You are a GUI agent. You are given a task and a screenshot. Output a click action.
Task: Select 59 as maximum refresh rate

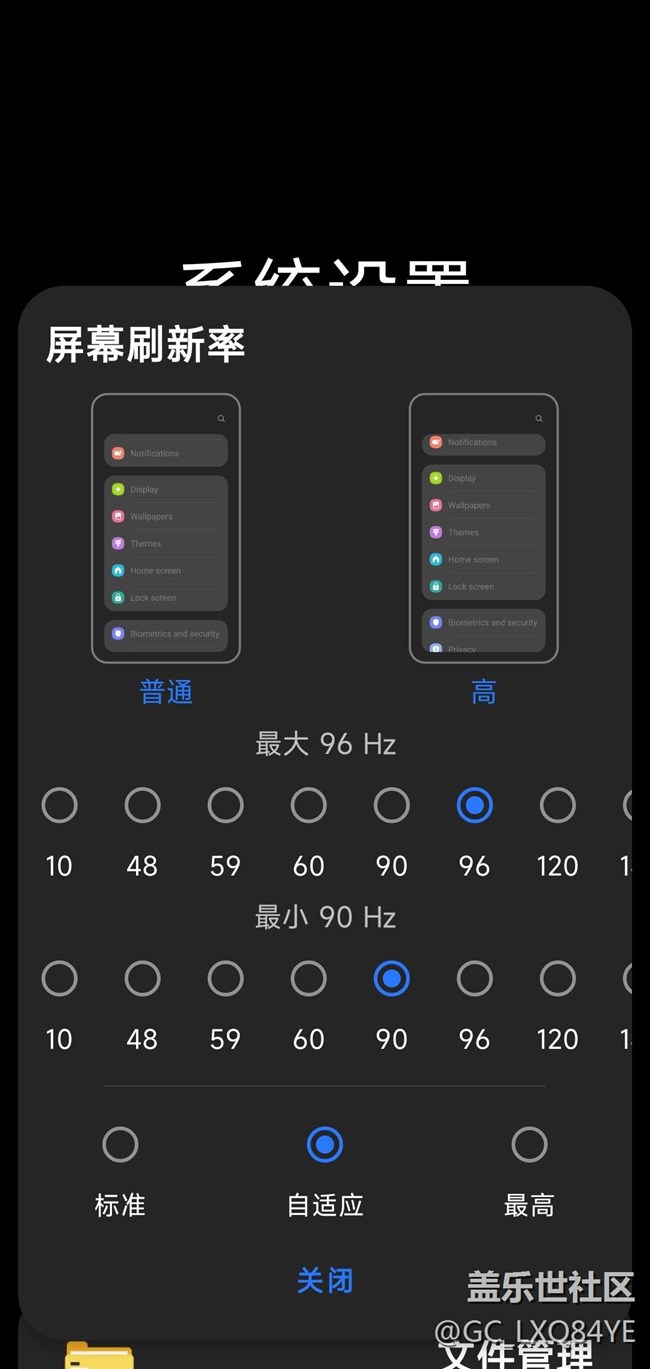click(x=225, y=805)
